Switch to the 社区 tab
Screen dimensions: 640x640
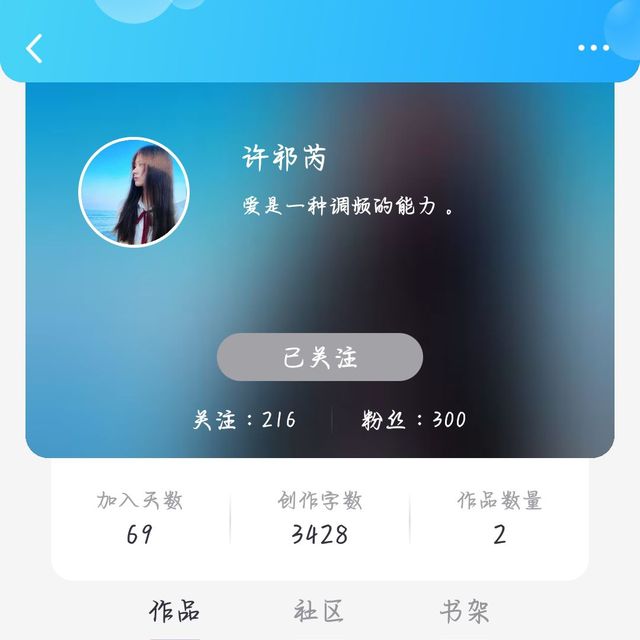pyautogui.click(x=319, y=611)
